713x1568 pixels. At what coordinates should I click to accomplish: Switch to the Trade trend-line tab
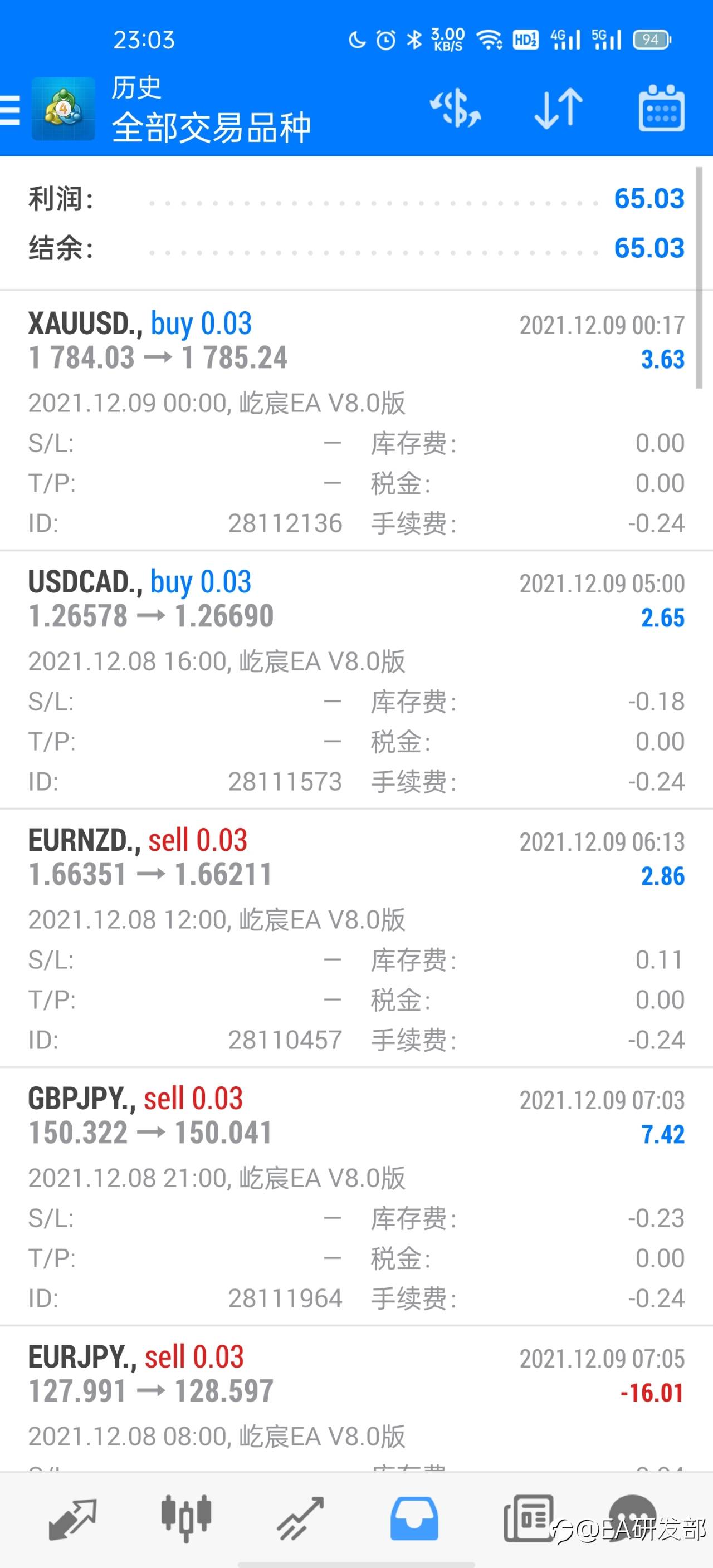pos(300,1520)
